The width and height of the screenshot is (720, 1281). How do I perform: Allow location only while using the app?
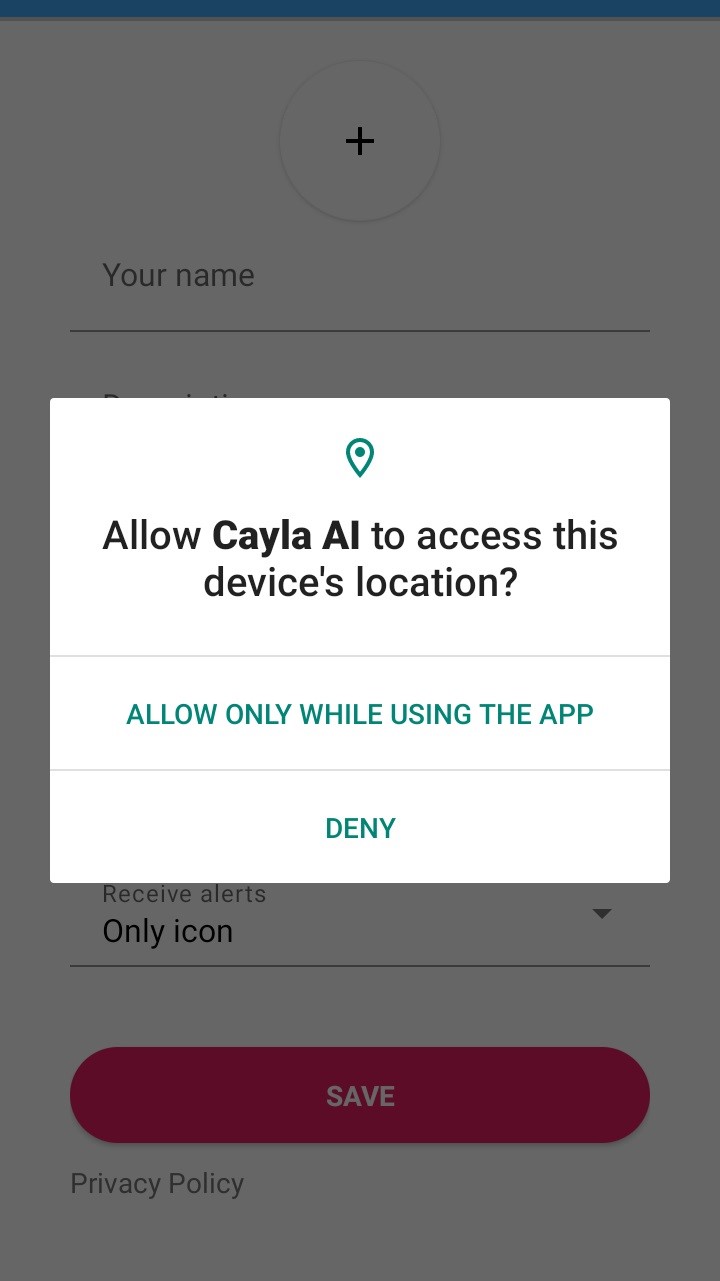tap(360, 714)
